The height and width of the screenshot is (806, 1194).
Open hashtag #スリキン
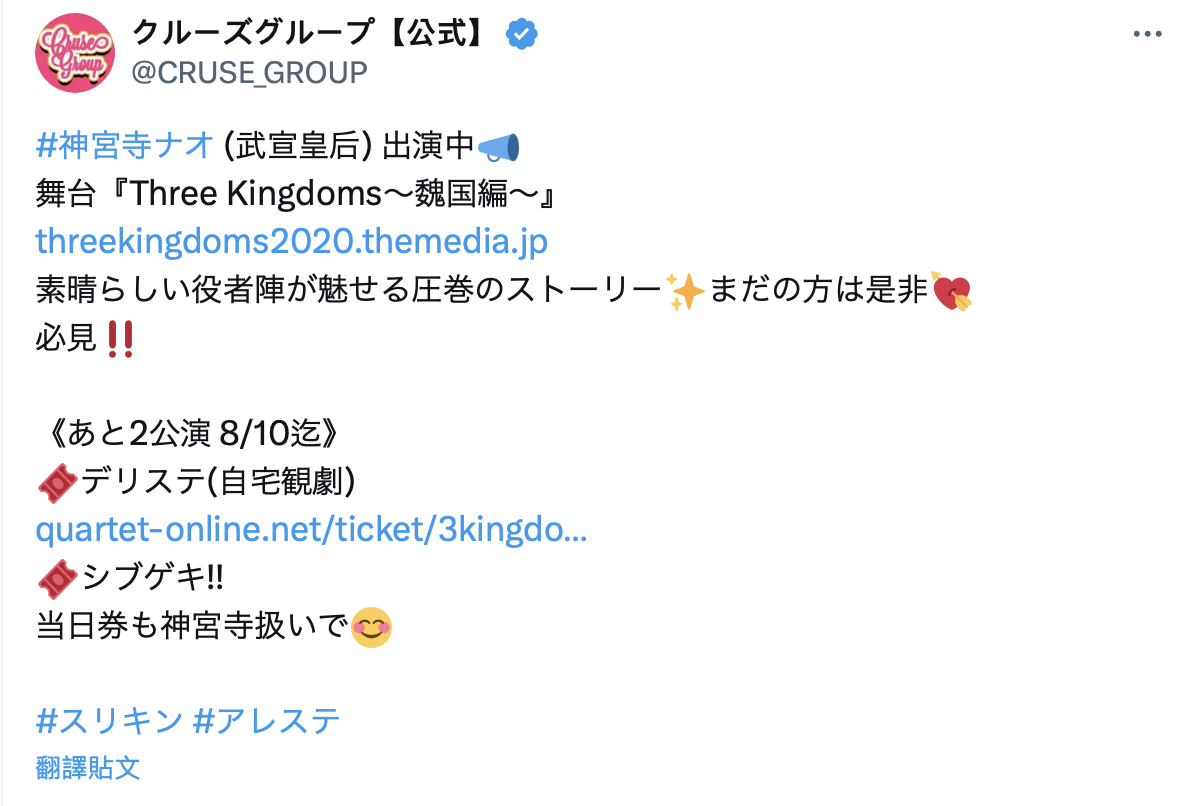109,720
